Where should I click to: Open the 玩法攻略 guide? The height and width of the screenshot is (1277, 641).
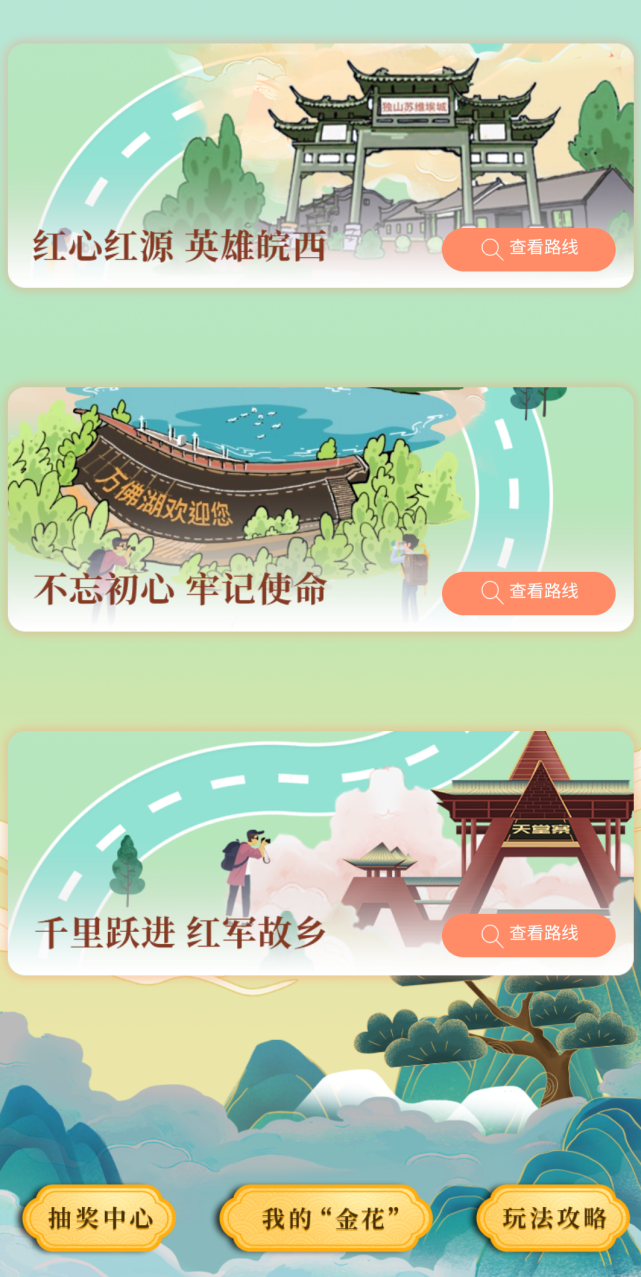(x=554, y=1218)
